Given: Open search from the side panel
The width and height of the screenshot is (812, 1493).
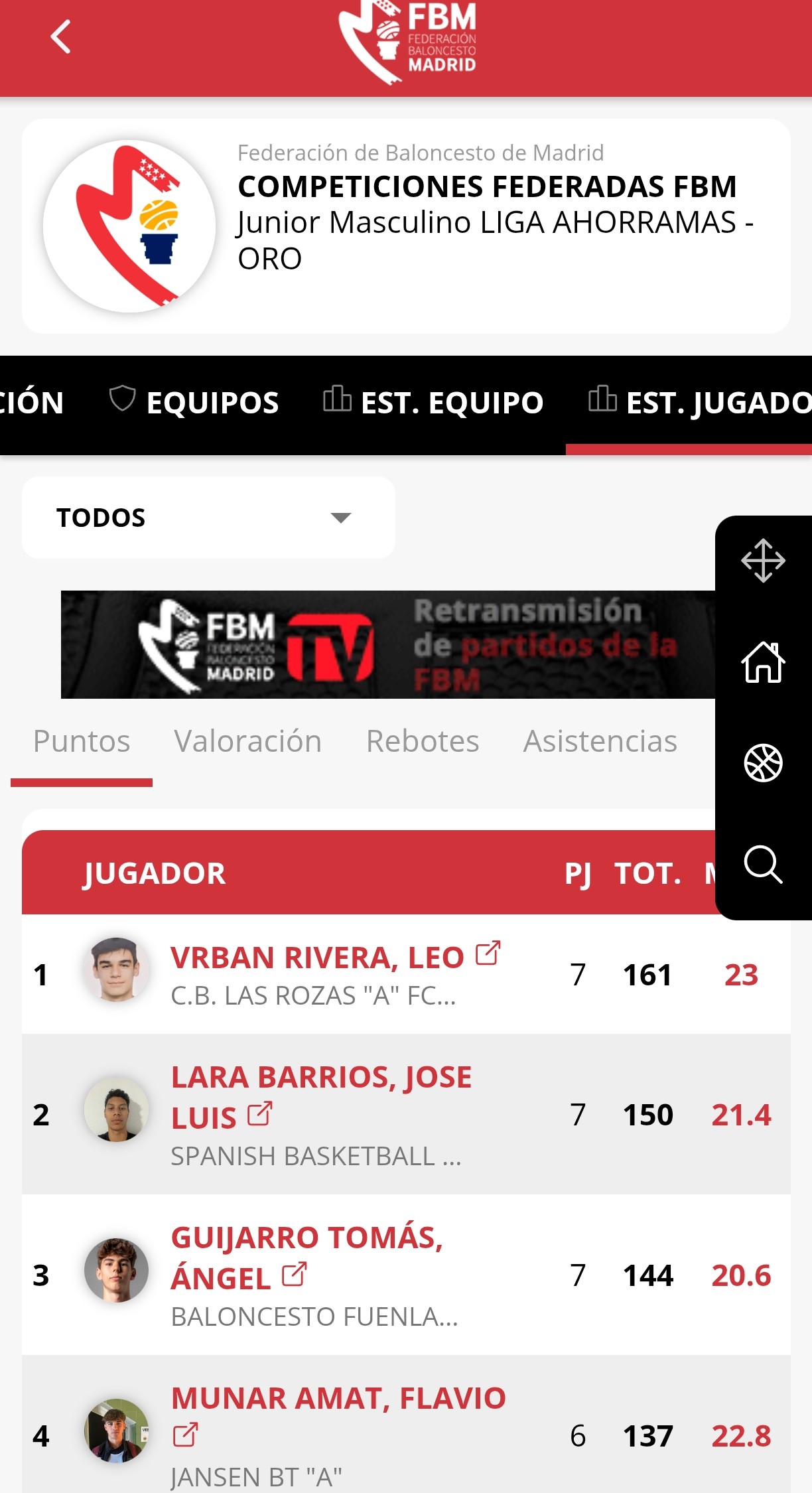Looking at the screenshot, I should coord(763,865).
